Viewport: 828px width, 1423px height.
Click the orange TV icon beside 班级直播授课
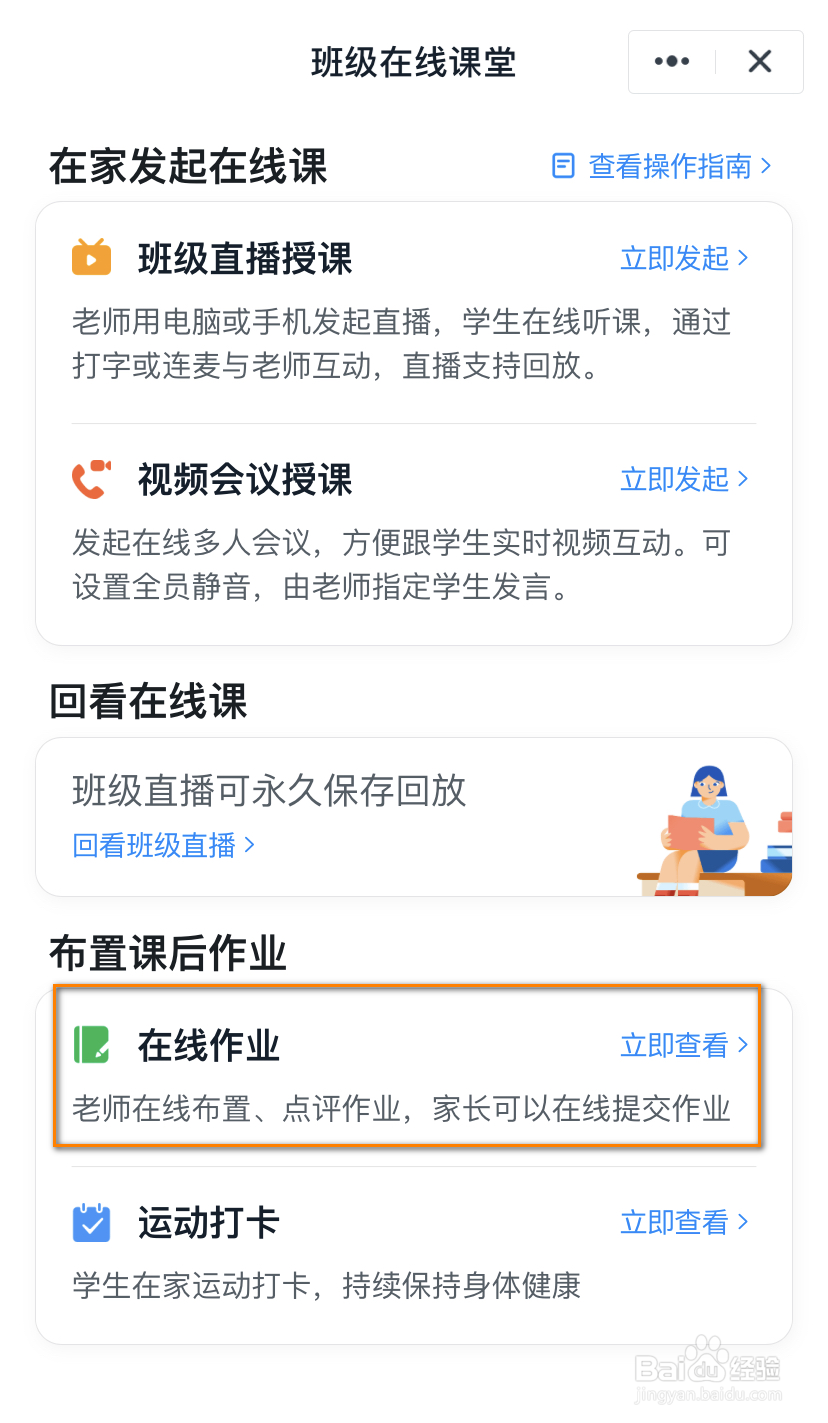[x=91, y=257]
